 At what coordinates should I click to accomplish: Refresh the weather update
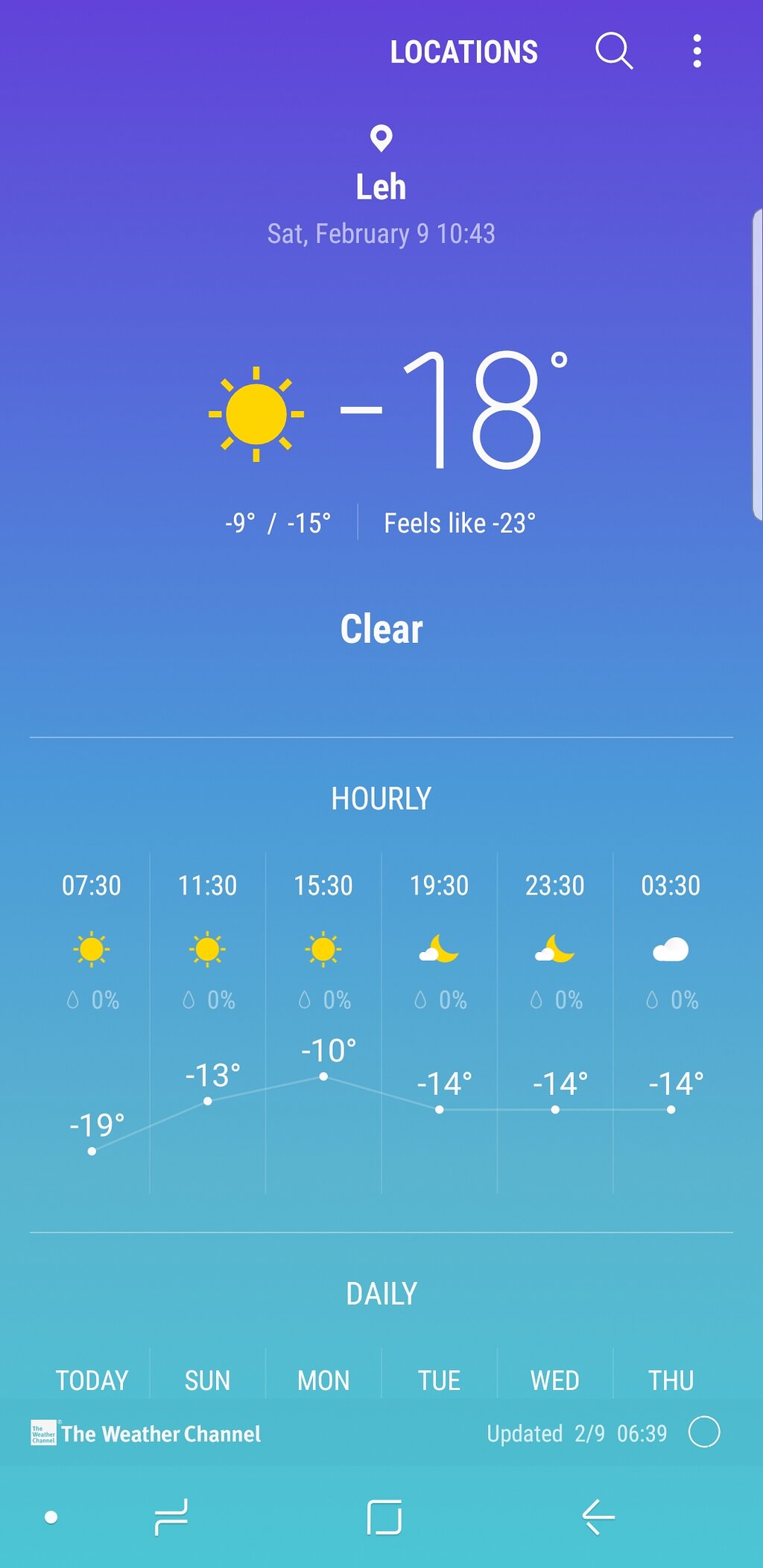(x=704, y=1432)
